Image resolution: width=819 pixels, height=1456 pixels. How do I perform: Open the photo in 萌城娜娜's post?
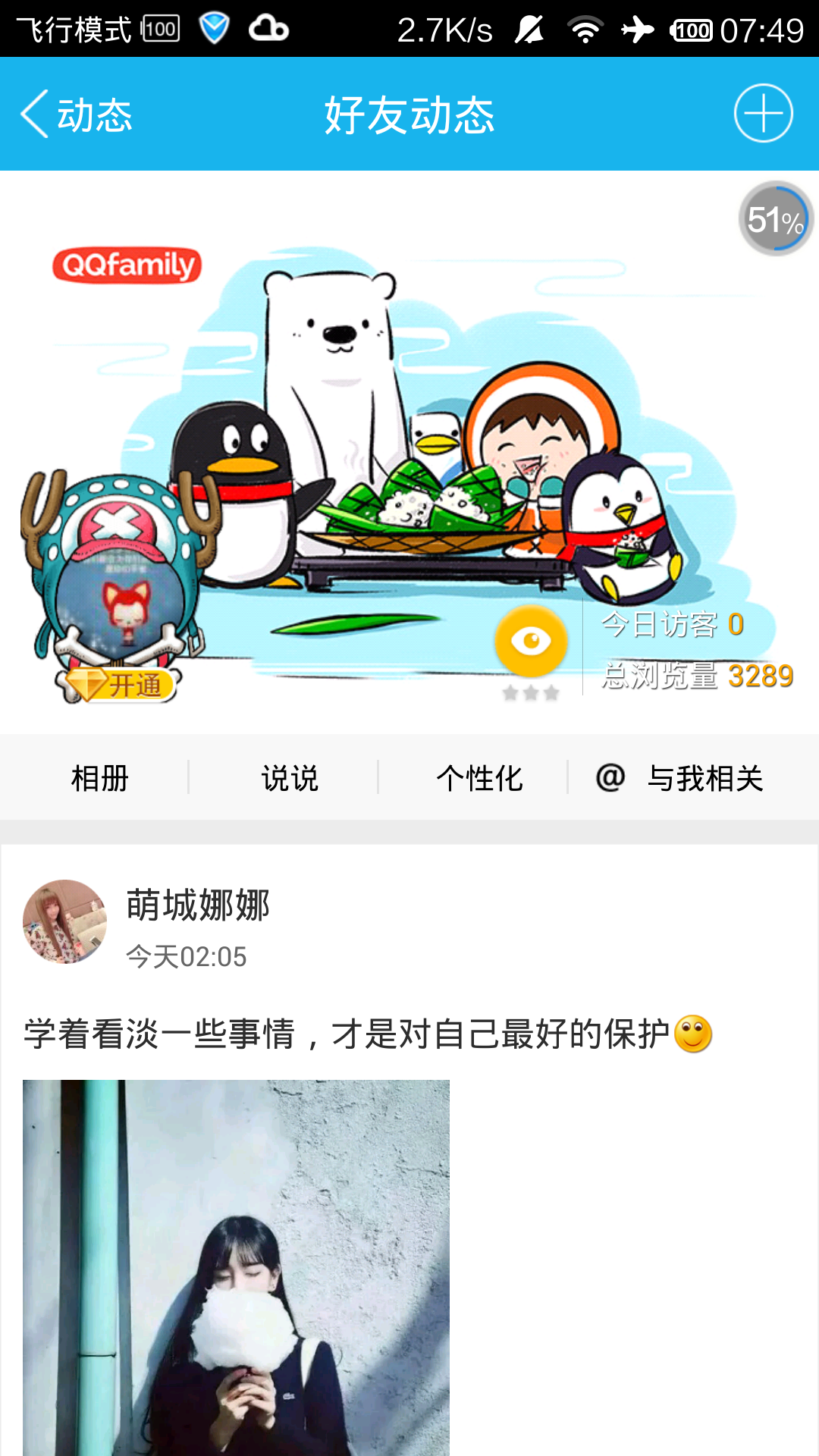(x=236, y=1266)
